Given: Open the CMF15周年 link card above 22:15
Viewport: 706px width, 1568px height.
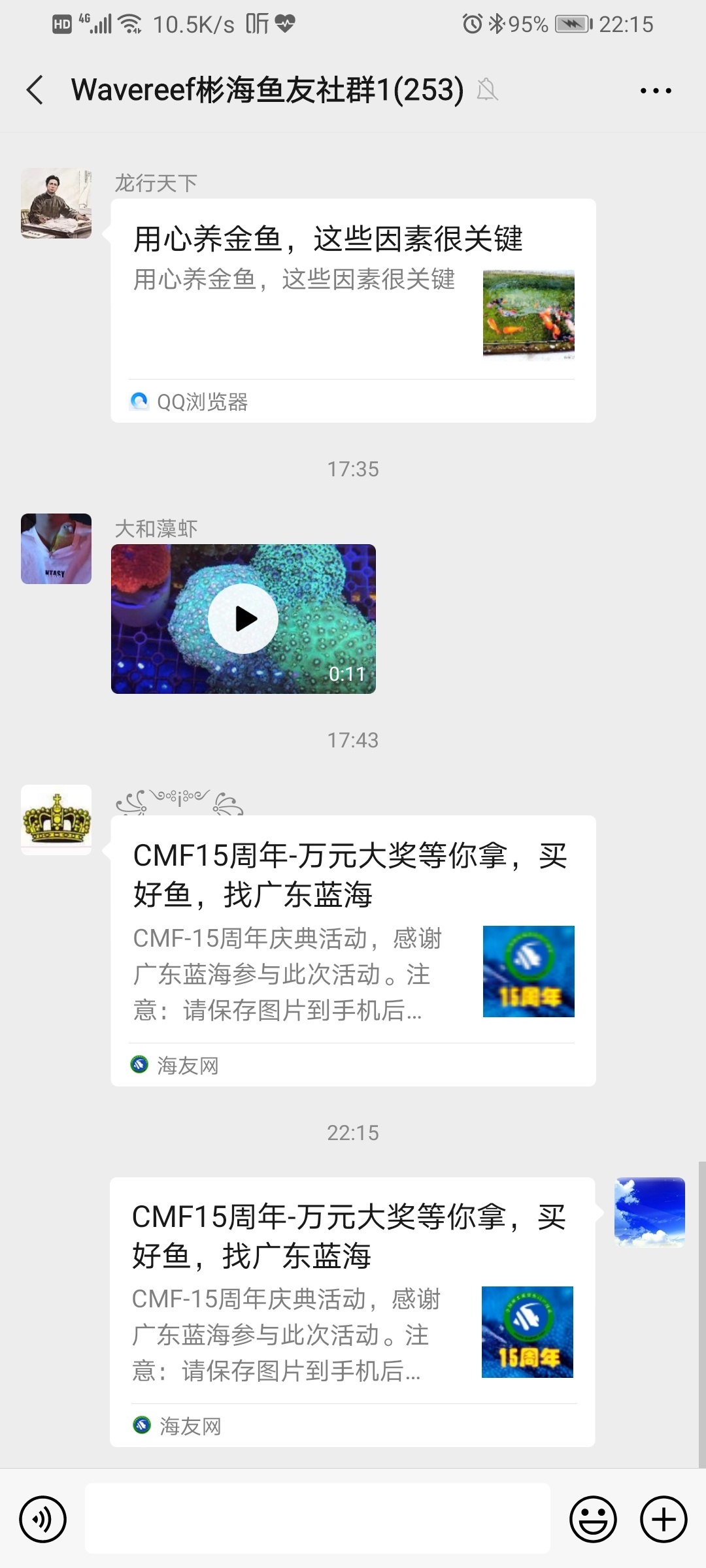Looking at the screenshot, I should (x=353, y=951).
